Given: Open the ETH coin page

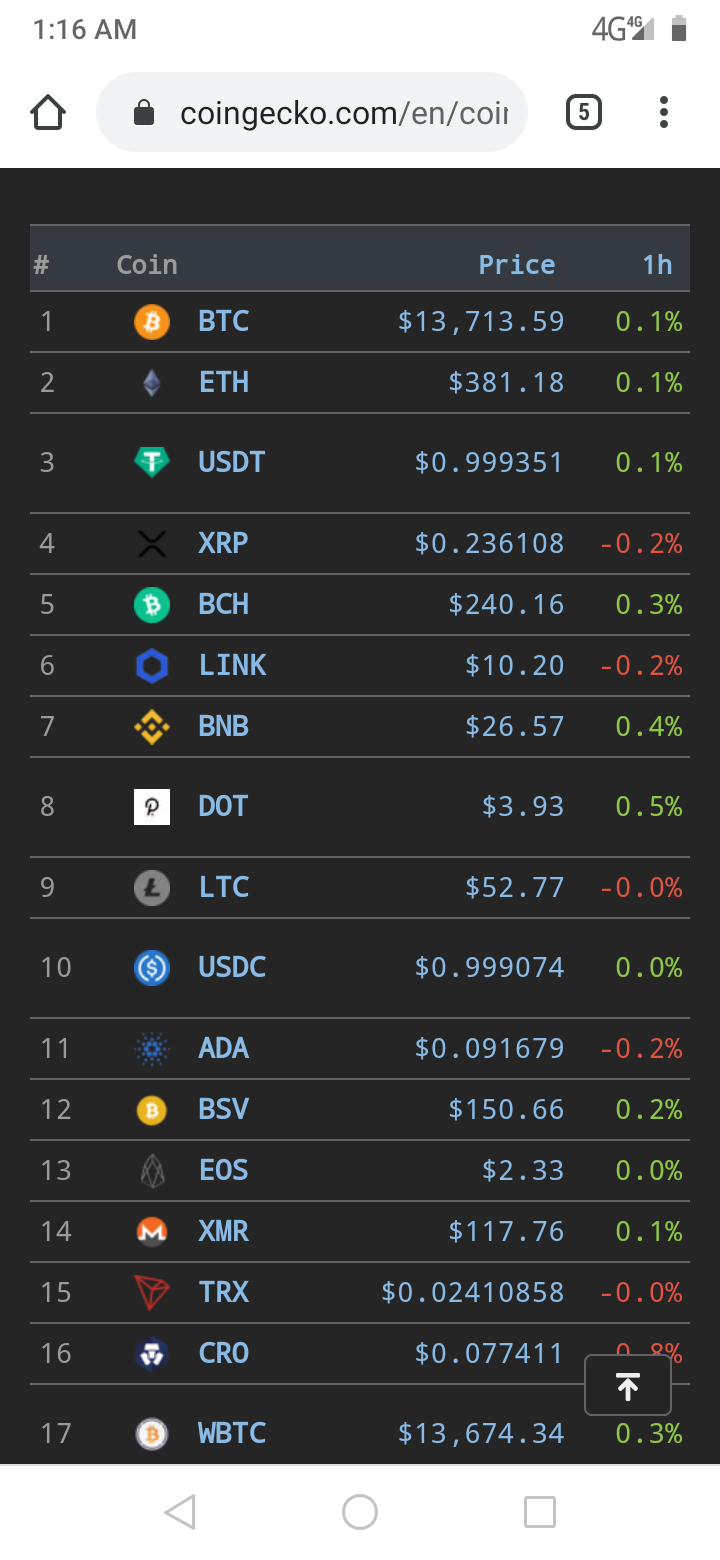Looking at the screenshot, I should [x=223, y=383].
